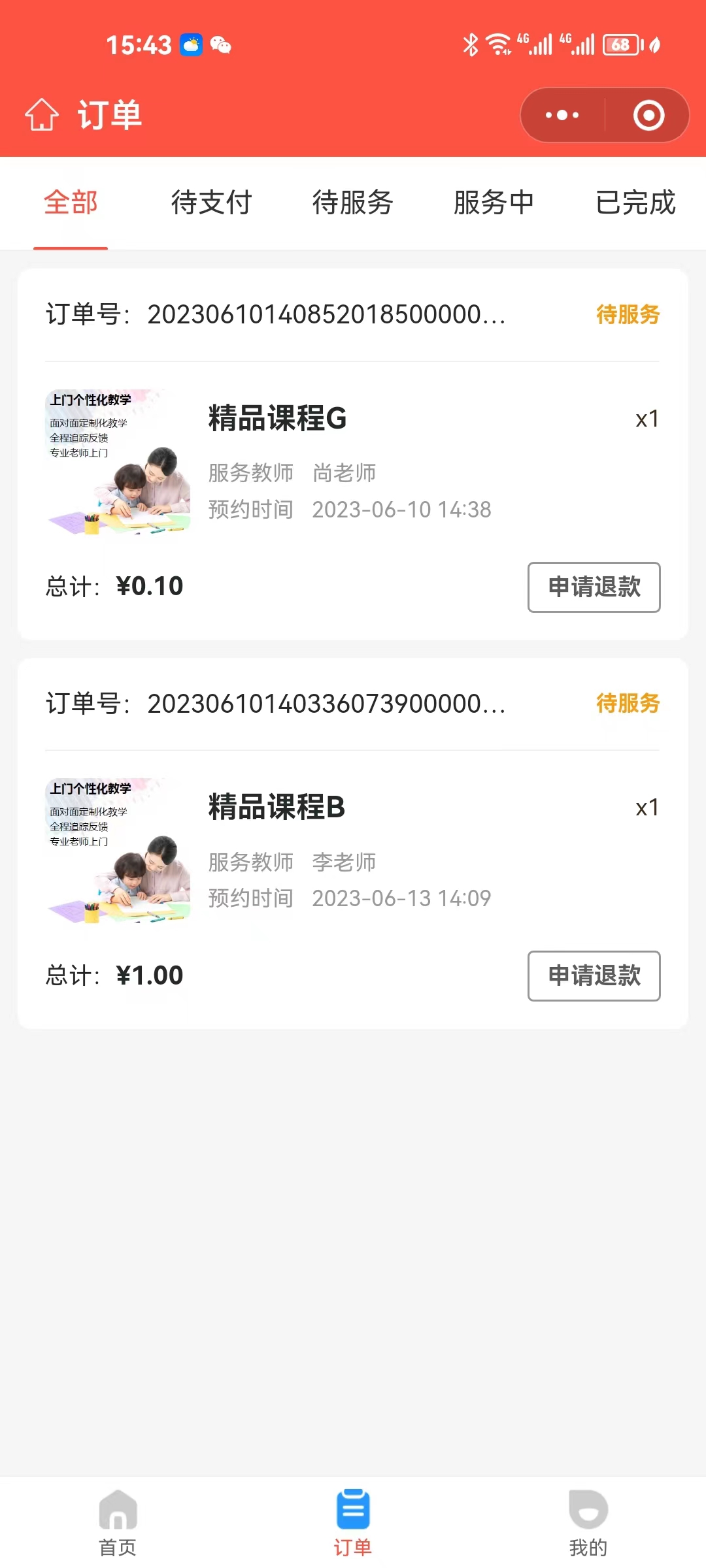
Task: Show orders under the 待服务 tab
Action: 352,203
